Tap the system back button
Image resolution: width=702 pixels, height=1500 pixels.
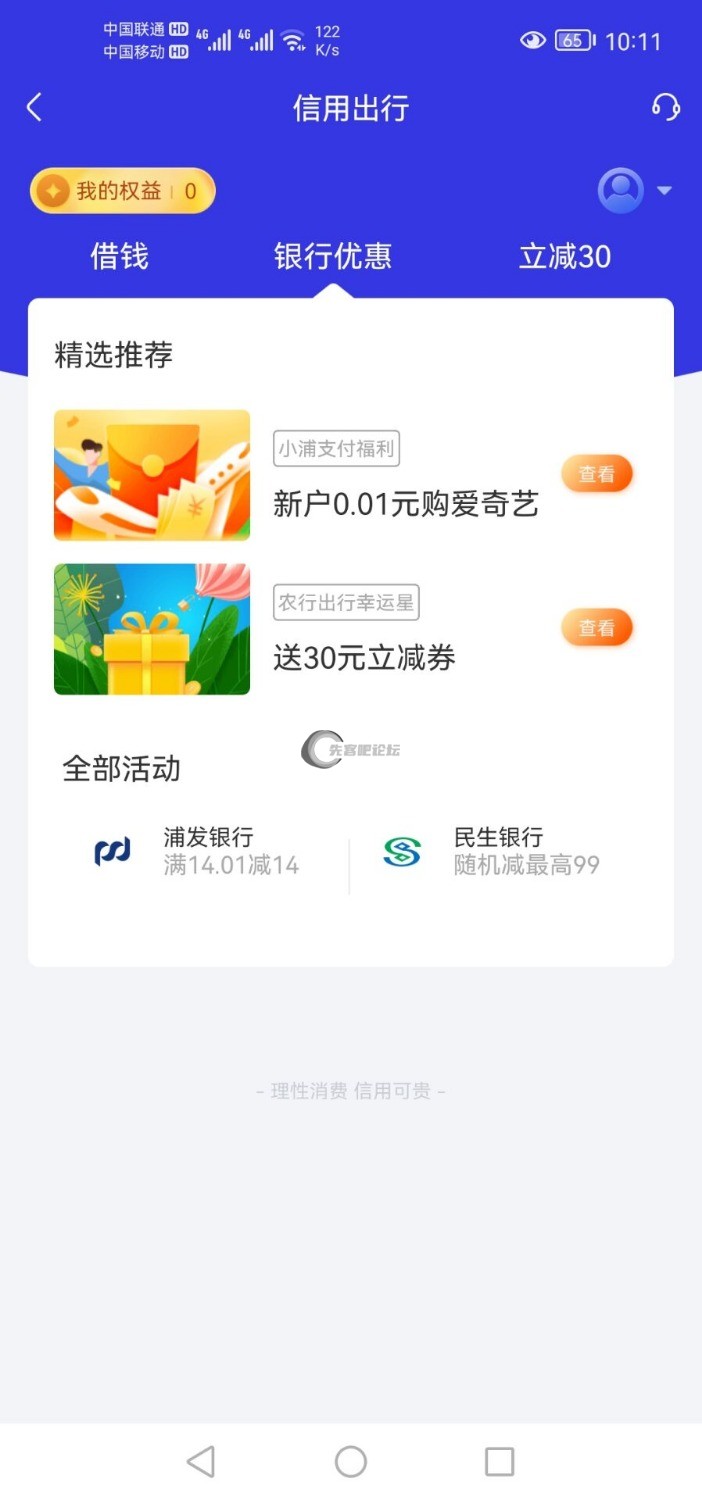201,1462
